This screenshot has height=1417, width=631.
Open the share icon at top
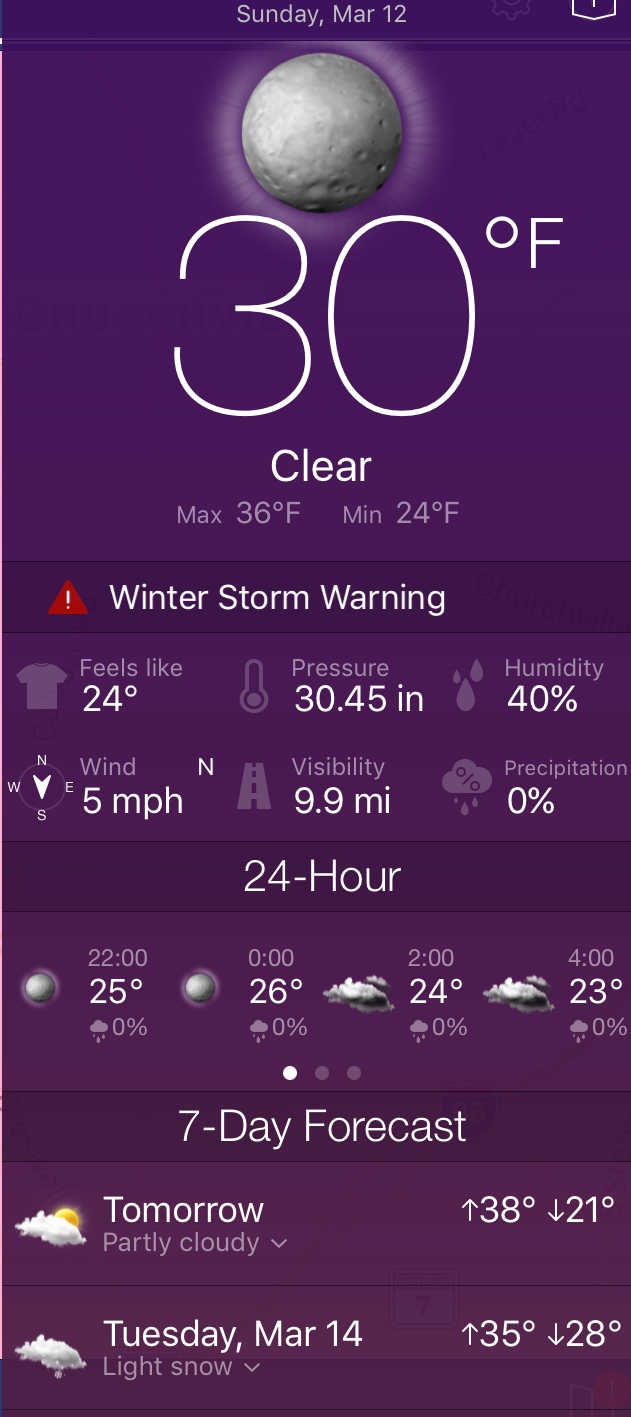[592, 6]
